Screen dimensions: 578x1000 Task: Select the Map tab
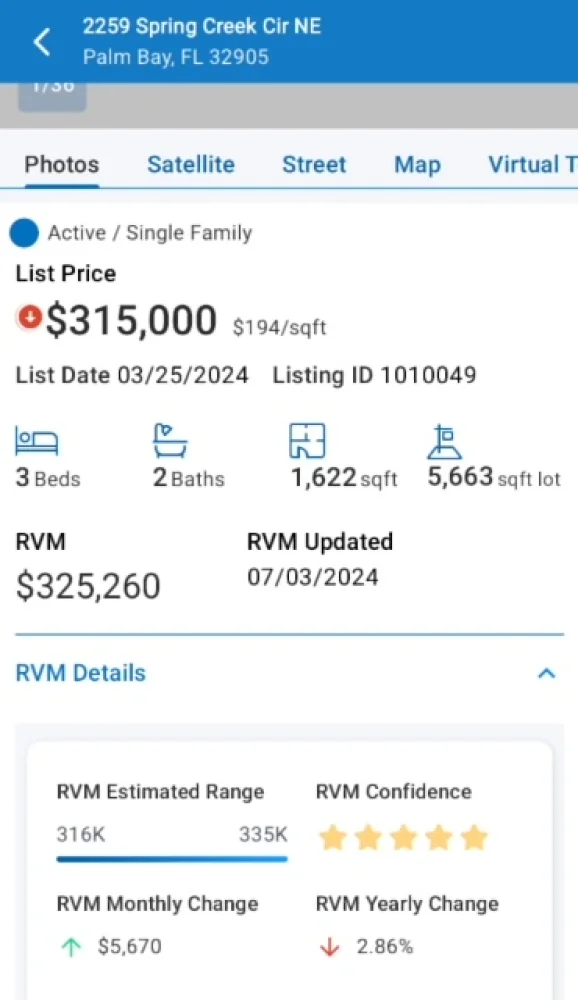pos(417,165)
